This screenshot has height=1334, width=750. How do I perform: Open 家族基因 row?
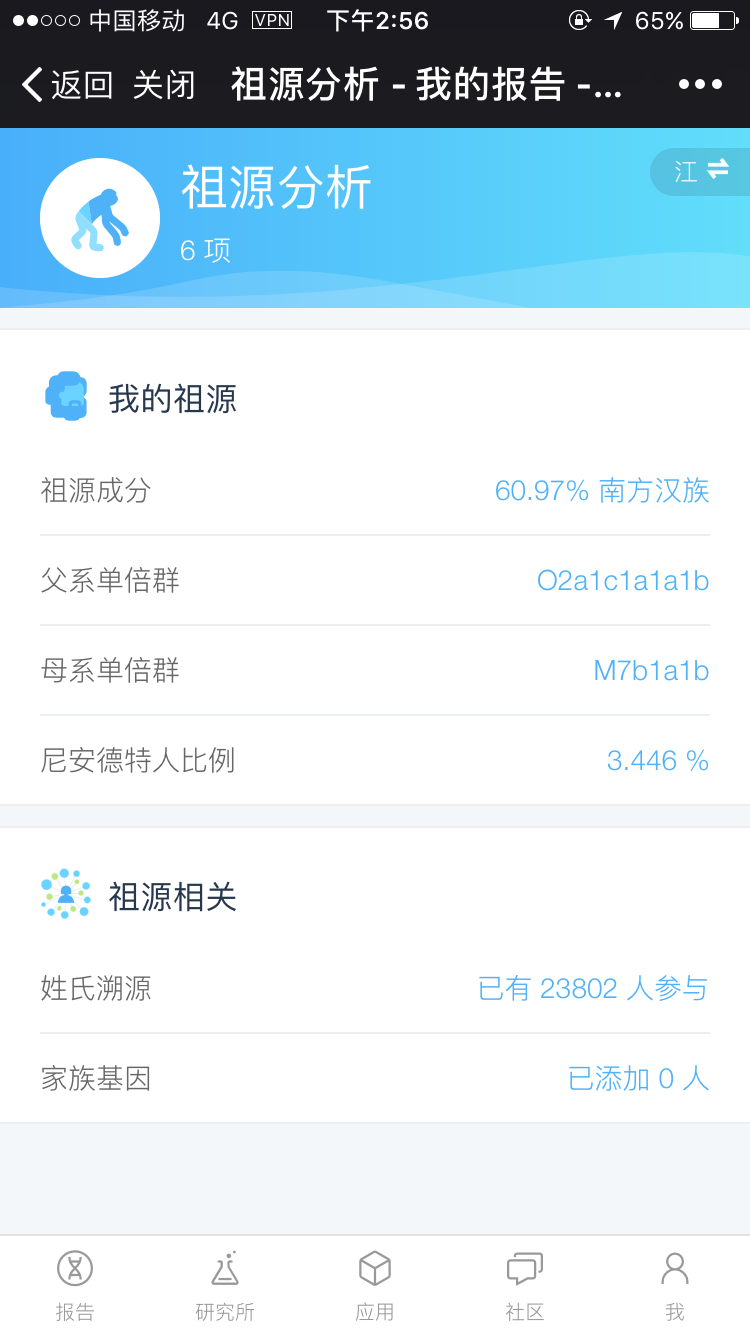375,1078
